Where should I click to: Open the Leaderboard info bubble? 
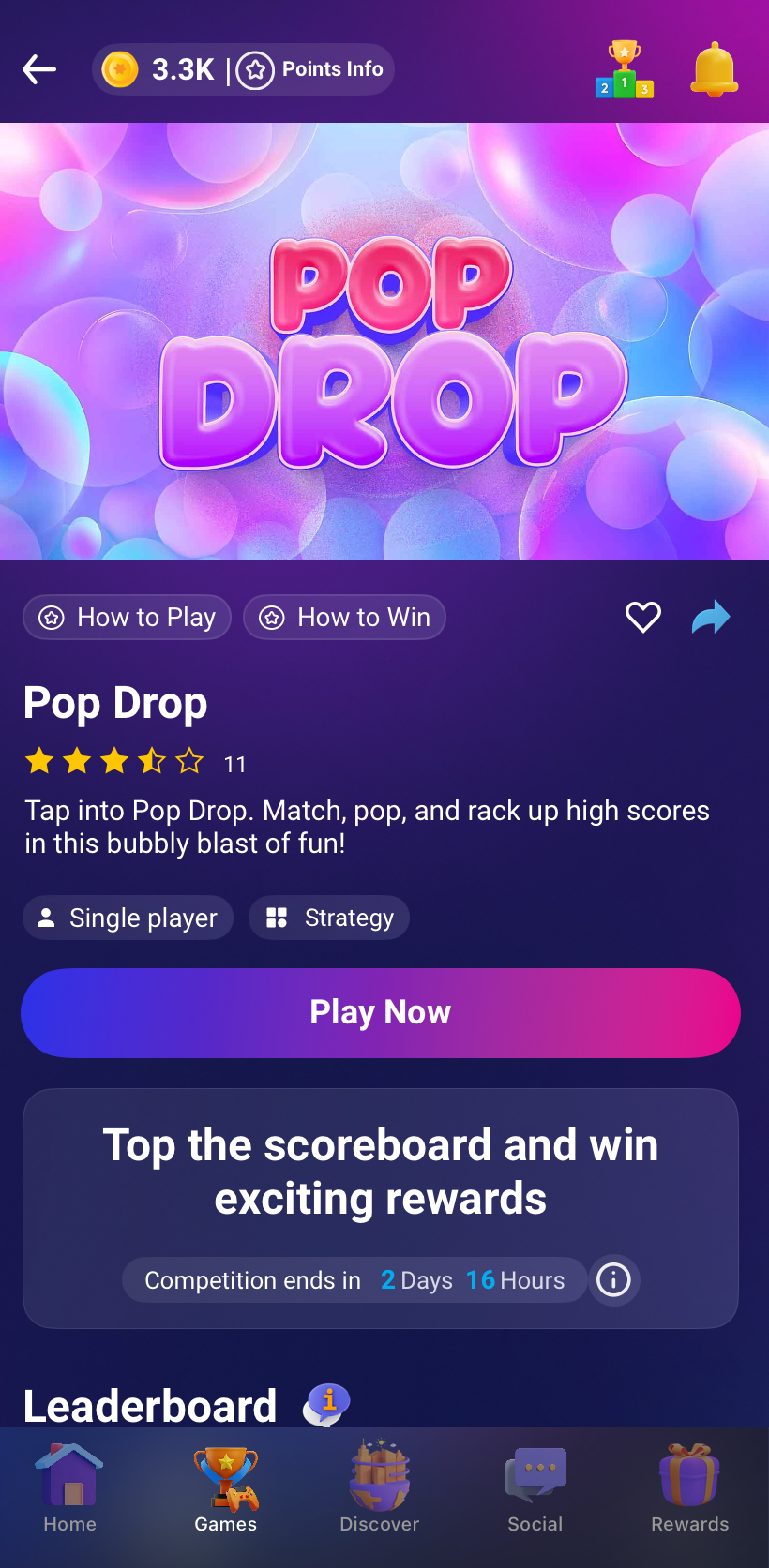coord(326,1405)
